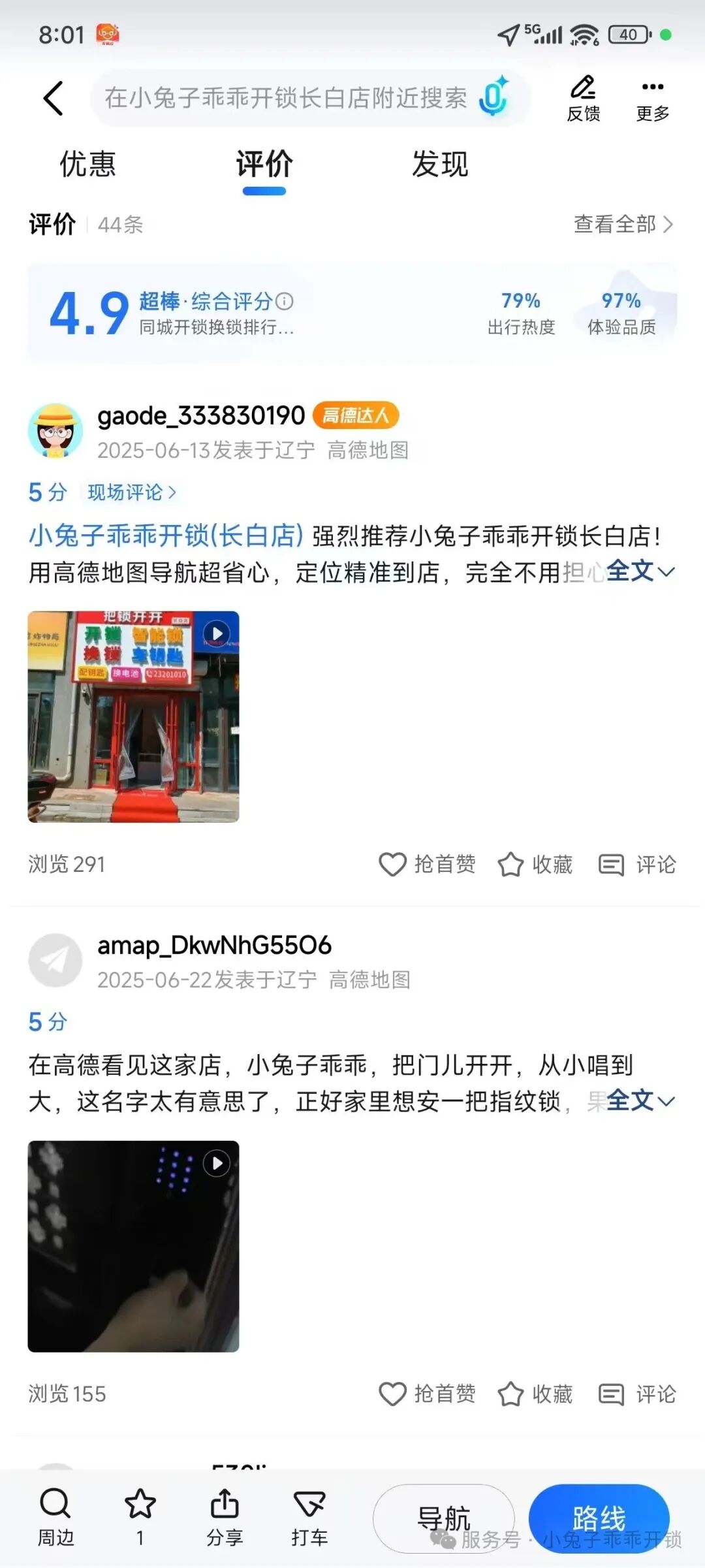The height and width of the screenshot is (1568, 705).
Task: Open the feedback pen icon labeled 反馈
Action: [583, 97]
